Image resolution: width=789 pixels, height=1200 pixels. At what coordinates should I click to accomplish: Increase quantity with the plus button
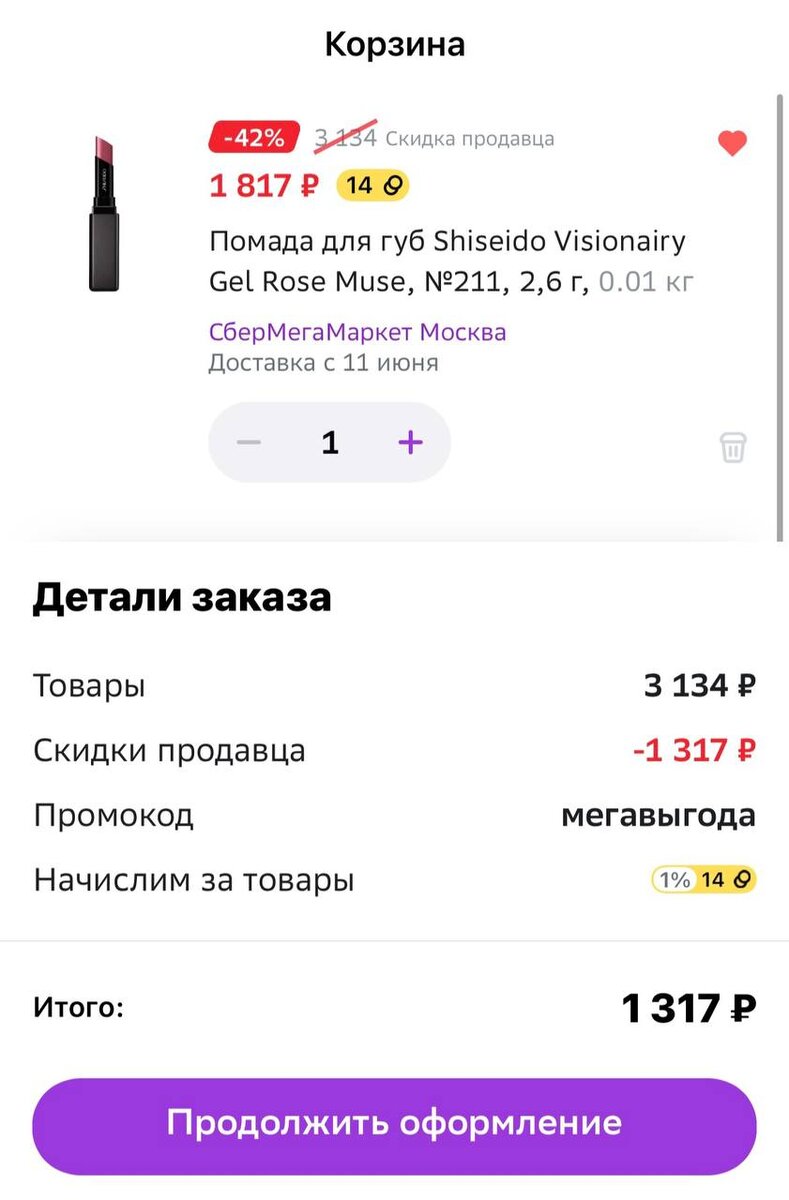click(411, 441)
